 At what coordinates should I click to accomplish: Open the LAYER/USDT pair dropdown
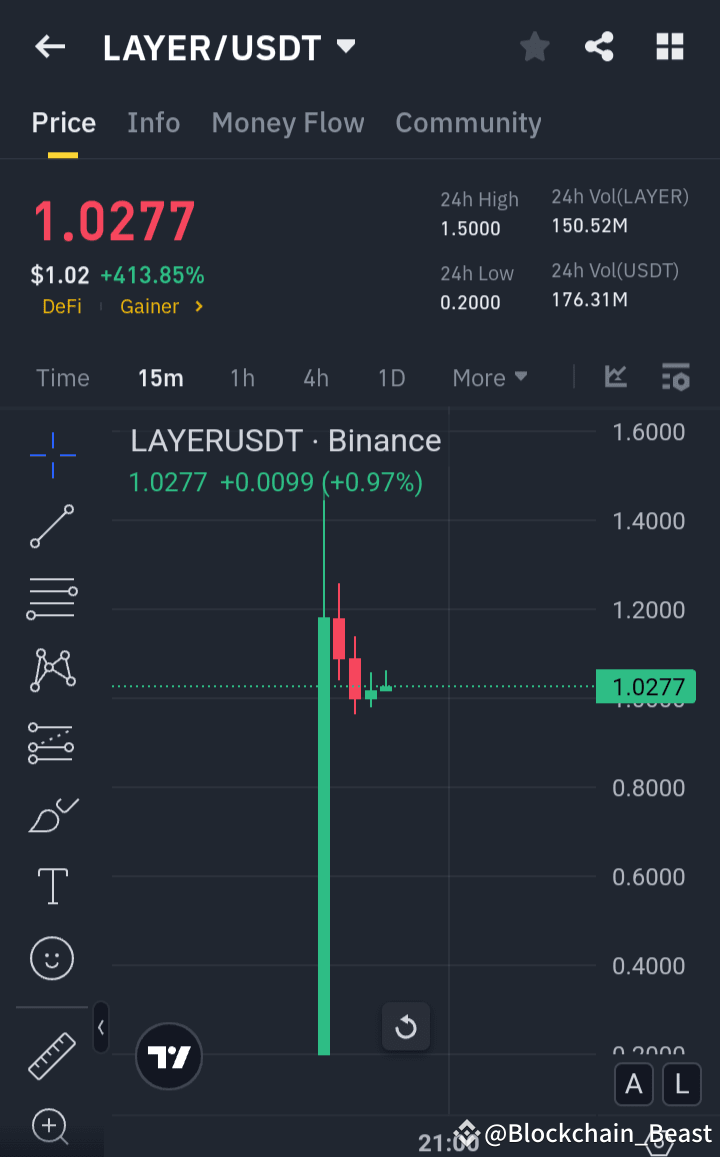(344, 46)
